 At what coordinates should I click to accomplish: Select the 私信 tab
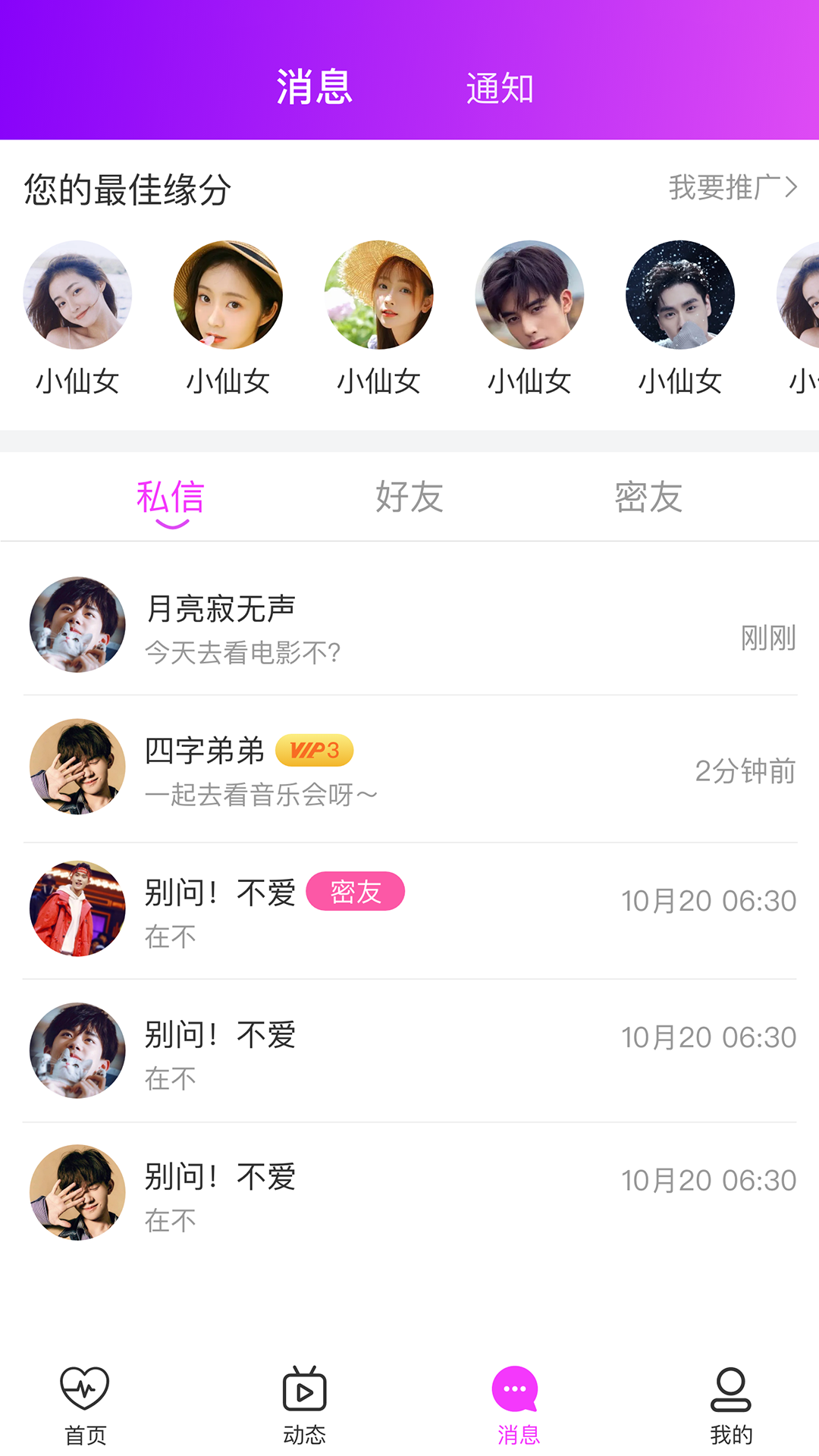171,497
